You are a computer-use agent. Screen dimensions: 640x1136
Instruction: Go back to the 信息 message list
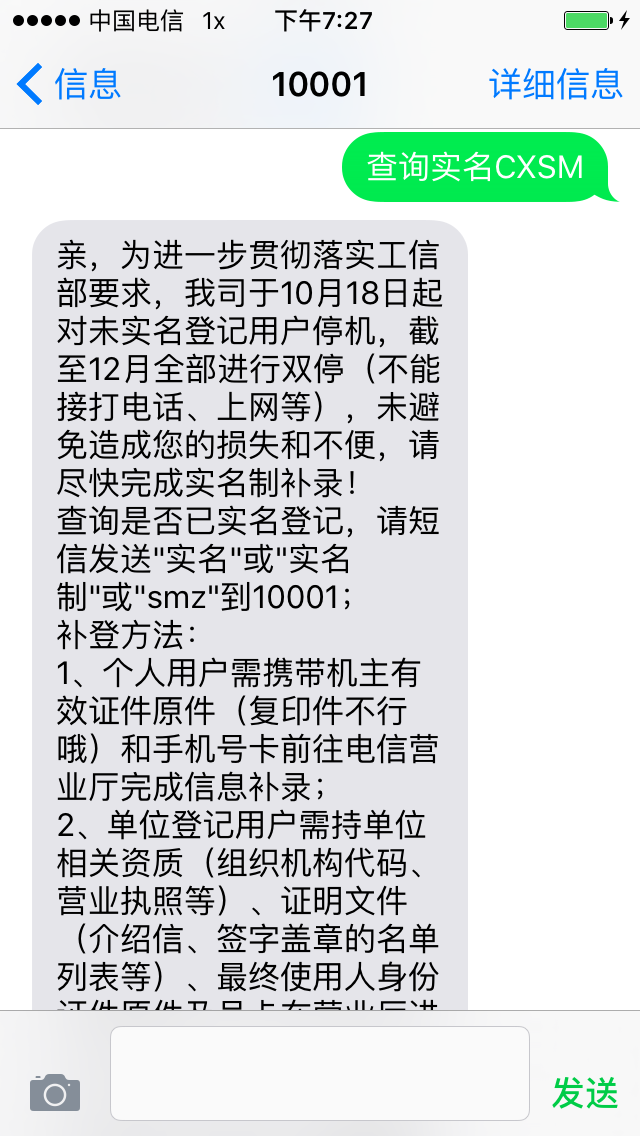[70, 84]
